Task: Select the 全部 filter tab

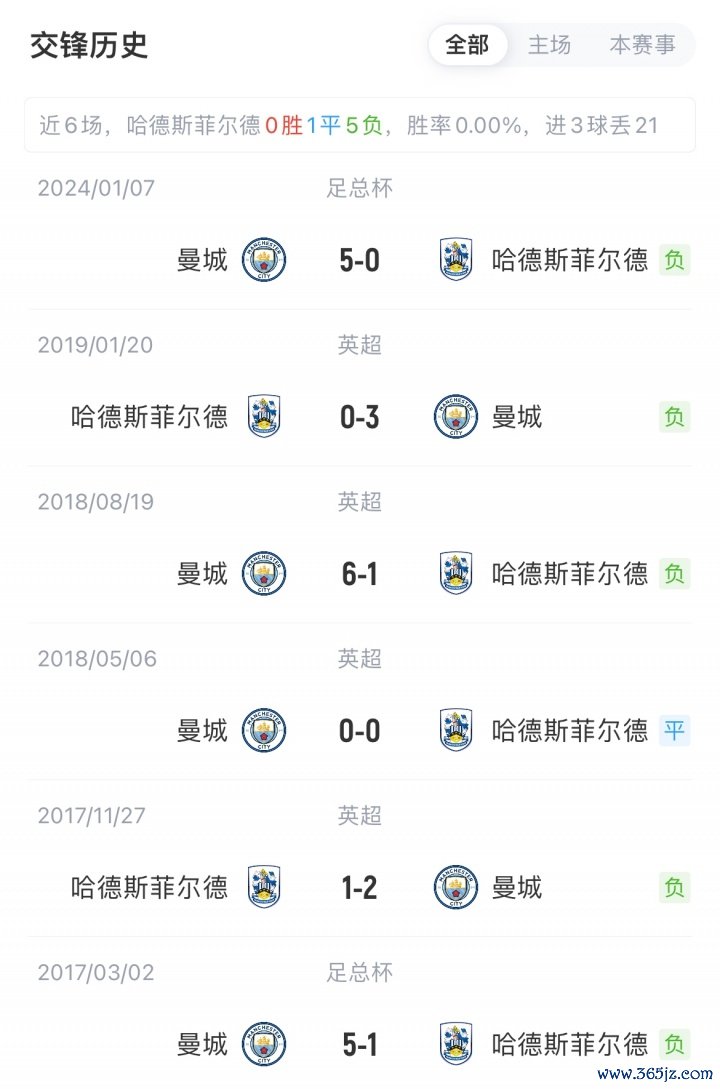Action: point(467,45)
